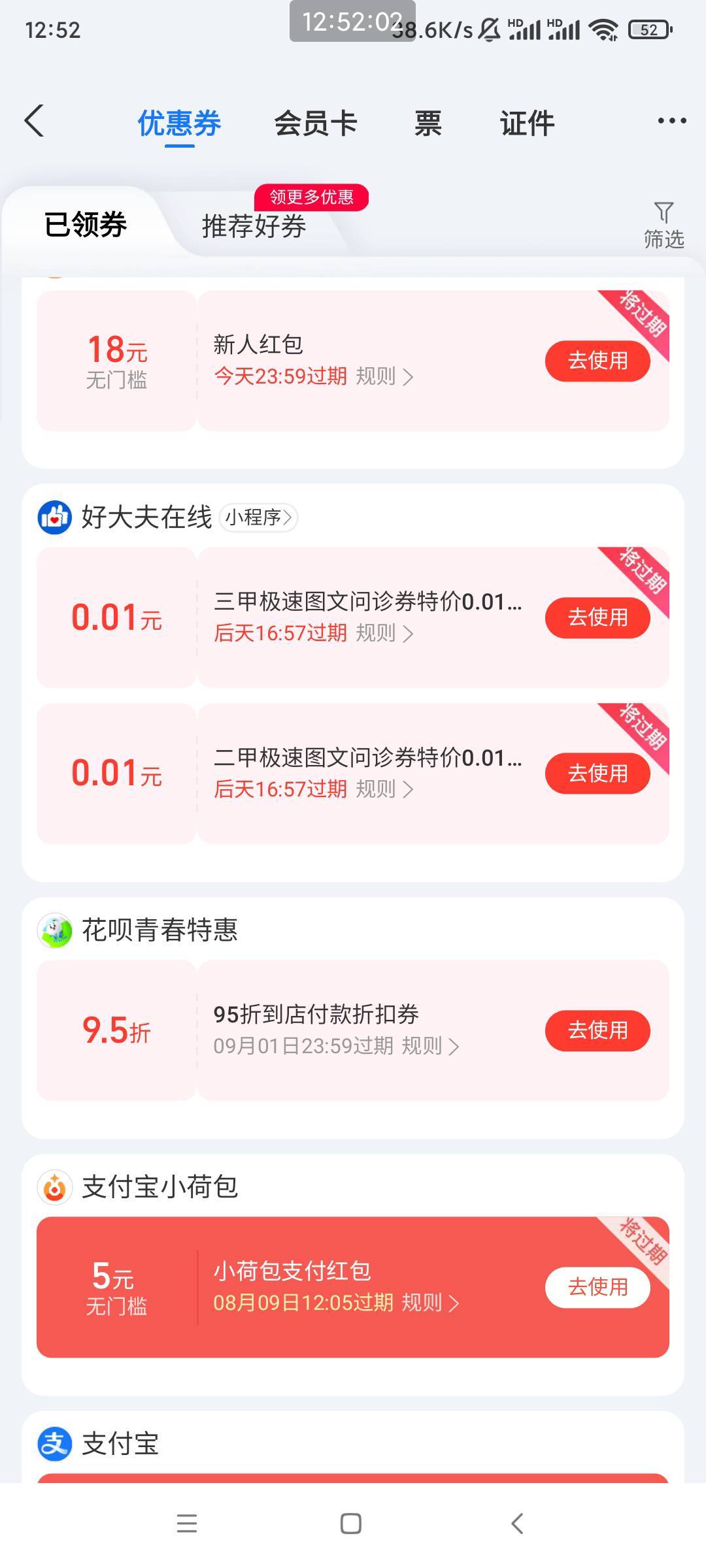Tap 去使用 on 三甲极速图文问诊券

point(597,617)
